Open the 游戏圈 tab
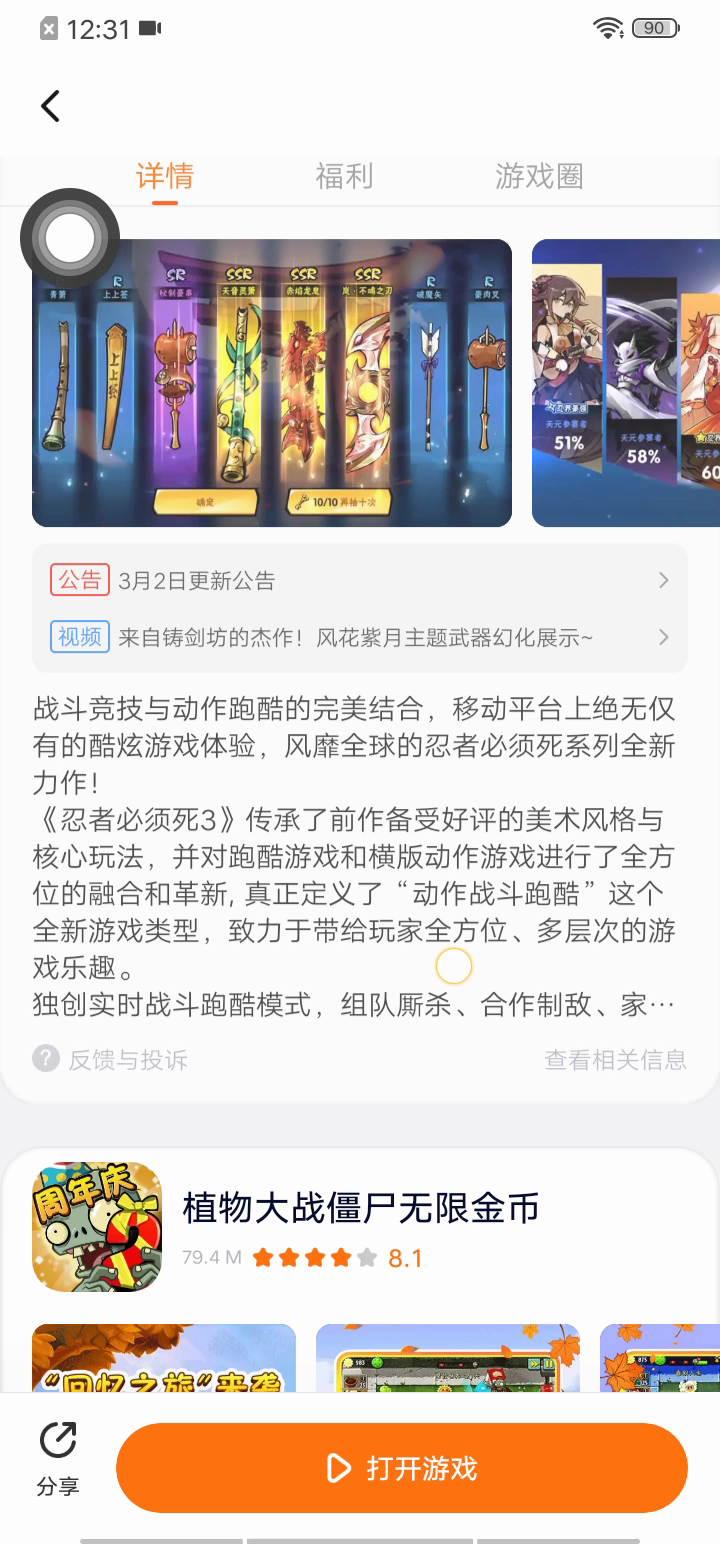This screenshot has height=1544, width=720. tap(539, 177)
